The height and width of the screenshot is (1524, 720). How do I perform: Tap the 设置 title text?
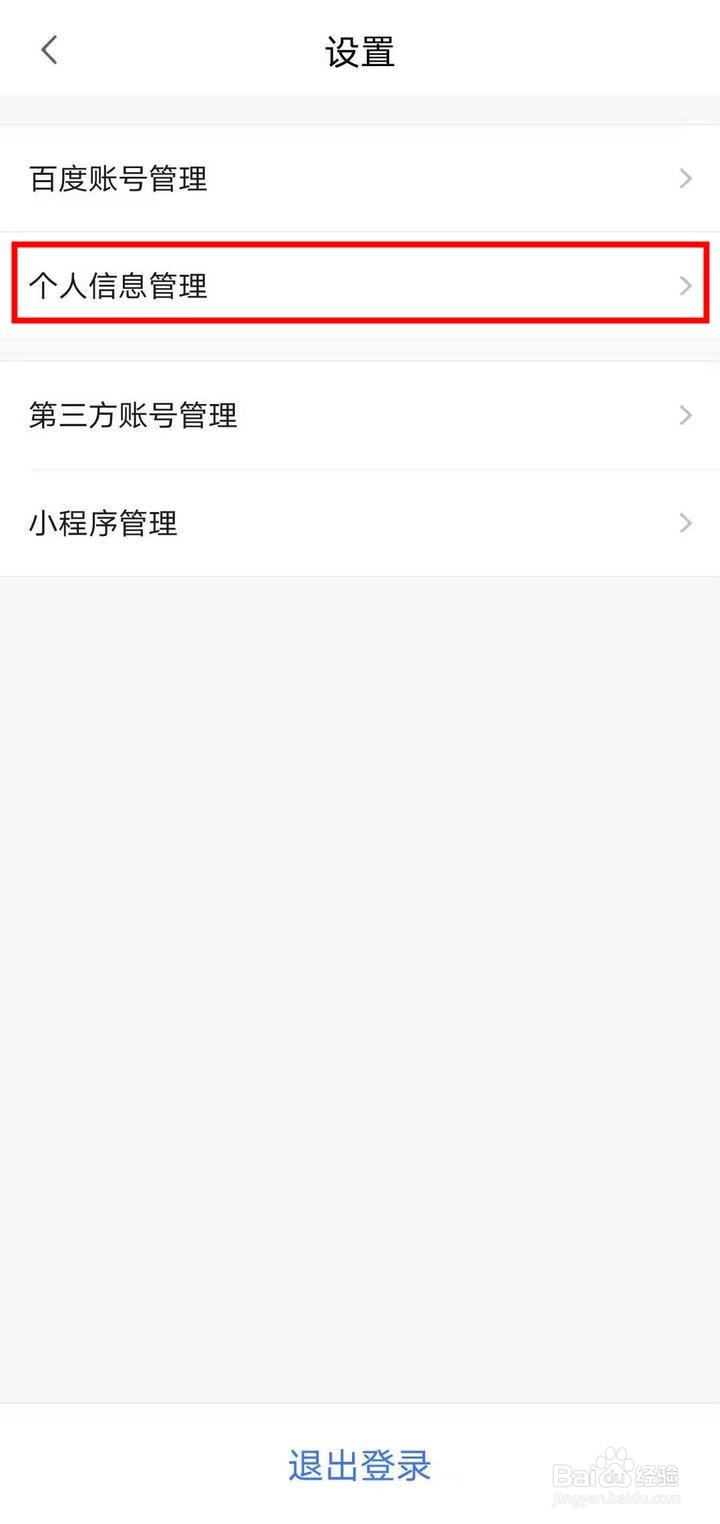(x=360, y=53)
